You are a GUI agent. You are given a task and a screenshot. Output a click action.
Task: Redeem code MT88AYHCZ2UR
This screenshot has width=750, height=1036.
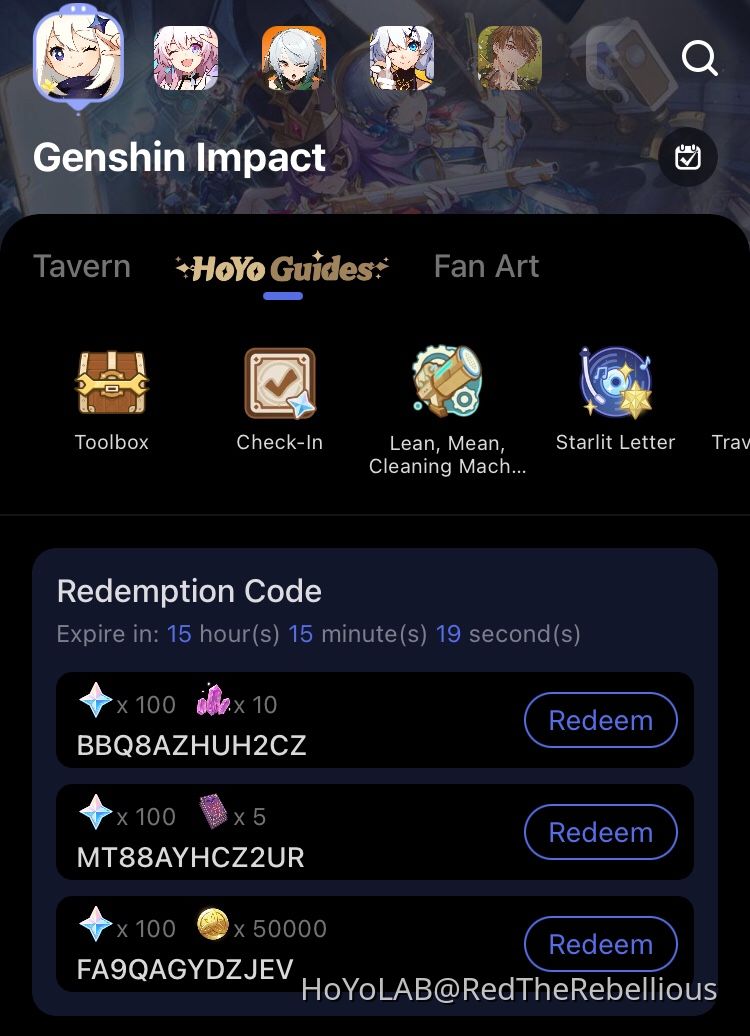(600, 832)
